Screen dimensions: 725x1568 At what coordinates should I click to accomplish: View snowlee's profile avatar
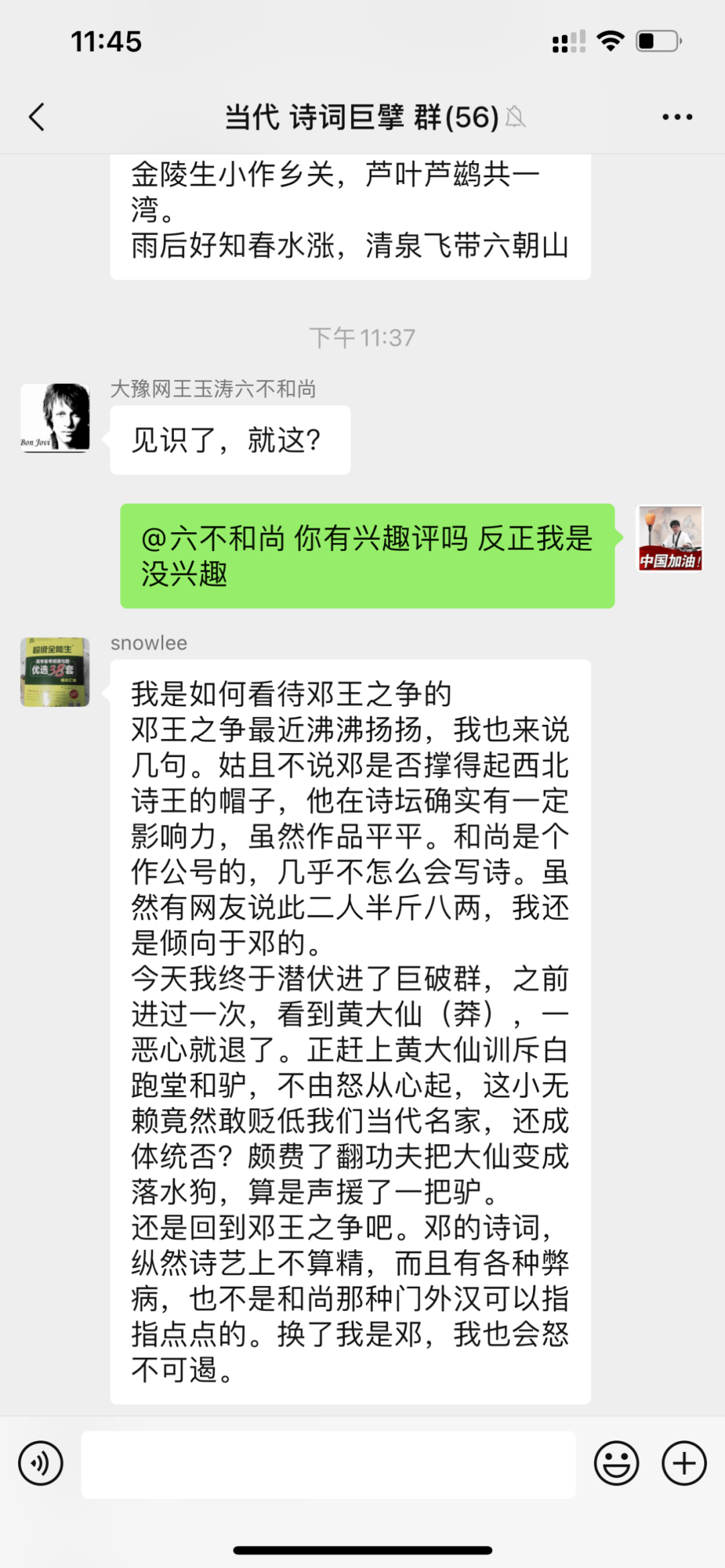(x=55, y=672)
